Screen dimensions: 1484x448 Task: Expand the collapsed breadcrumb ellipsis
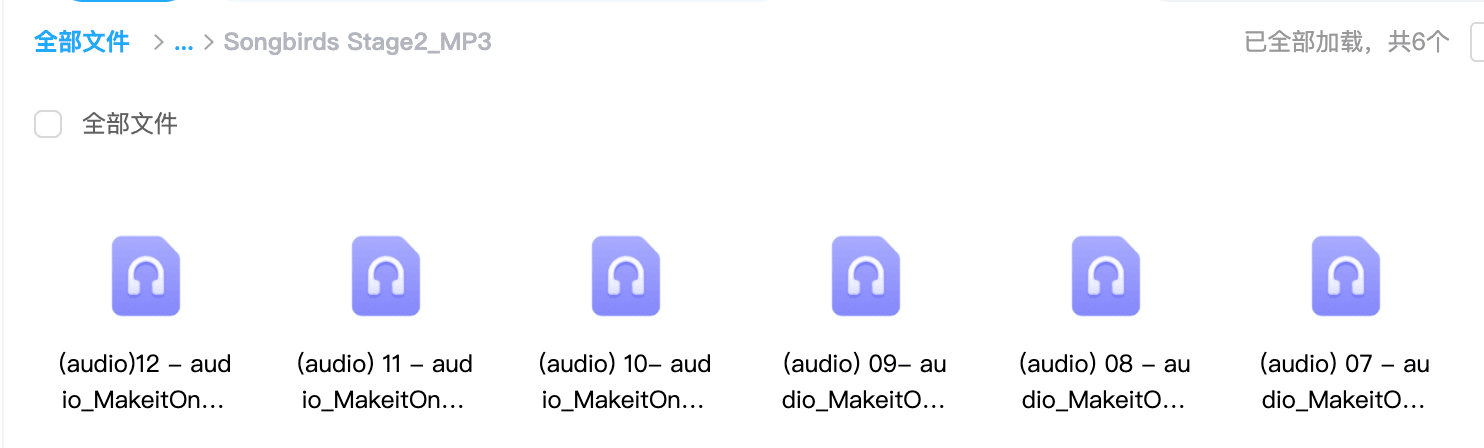183,42
